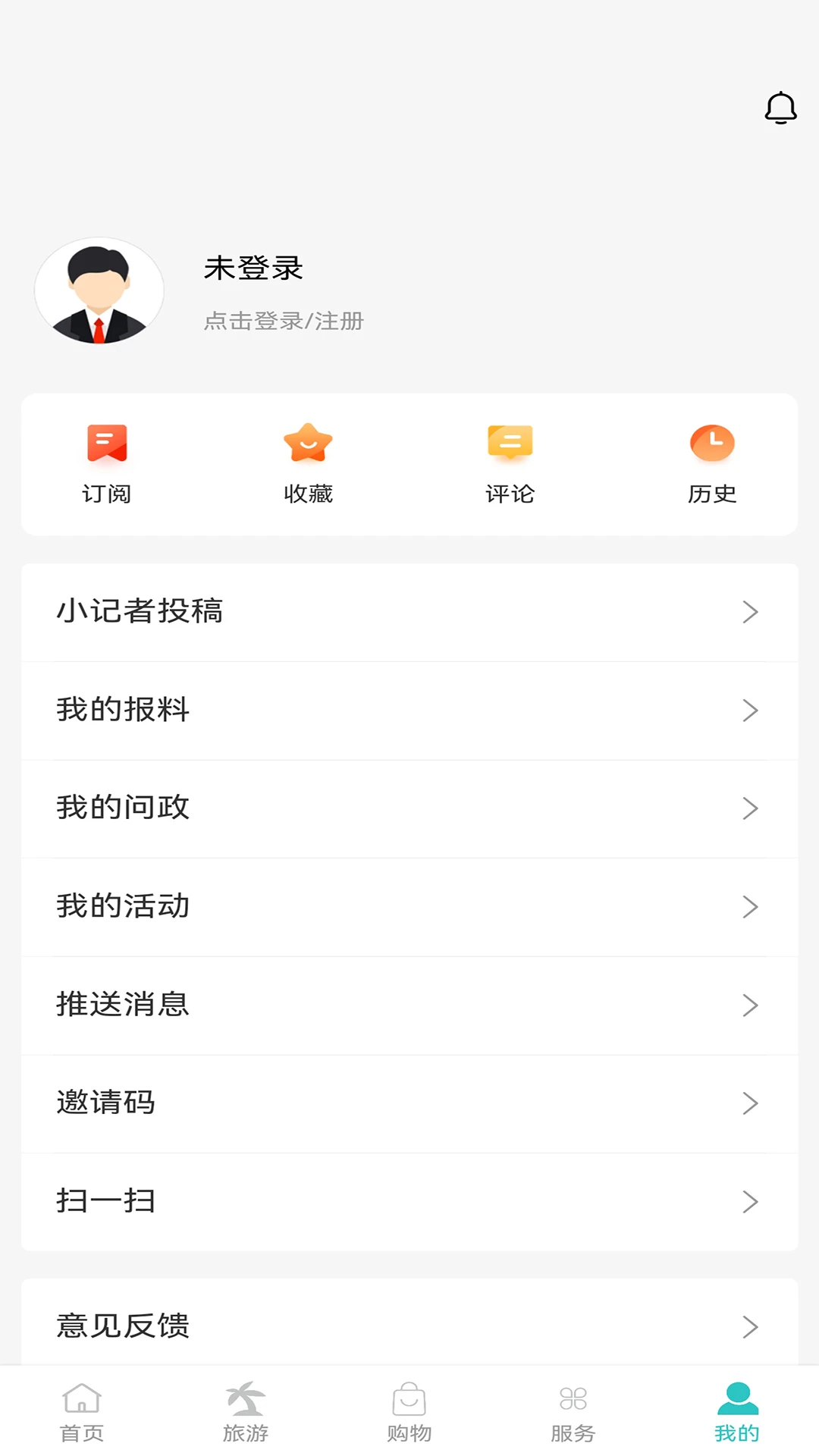The height and width of the screenshot is (1456, 819).
Task: Open 我的报料 via the arrow
Action: tap(750, 710)
